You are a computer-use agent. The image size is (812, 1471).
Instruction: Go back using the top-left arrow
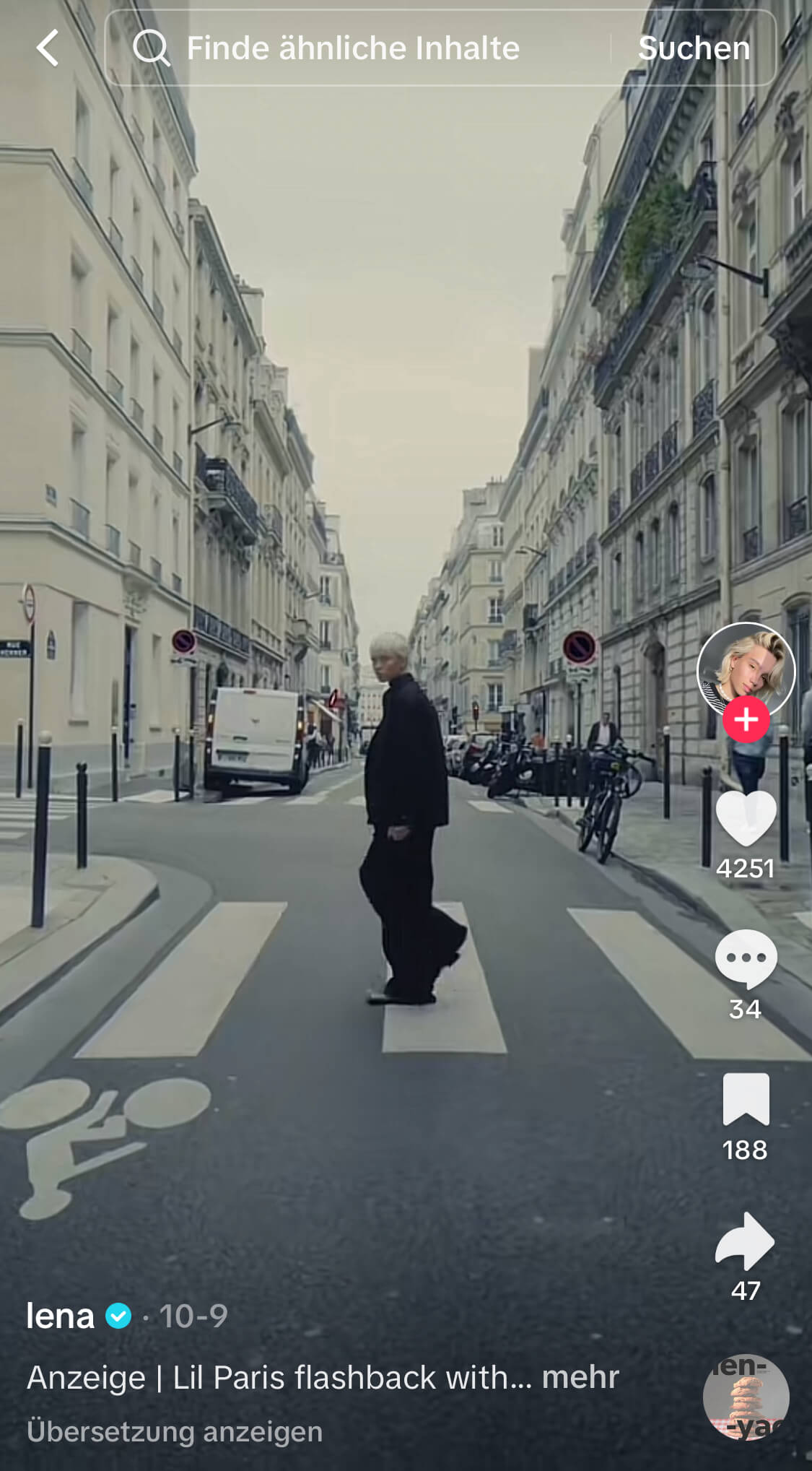pos(48,48)
